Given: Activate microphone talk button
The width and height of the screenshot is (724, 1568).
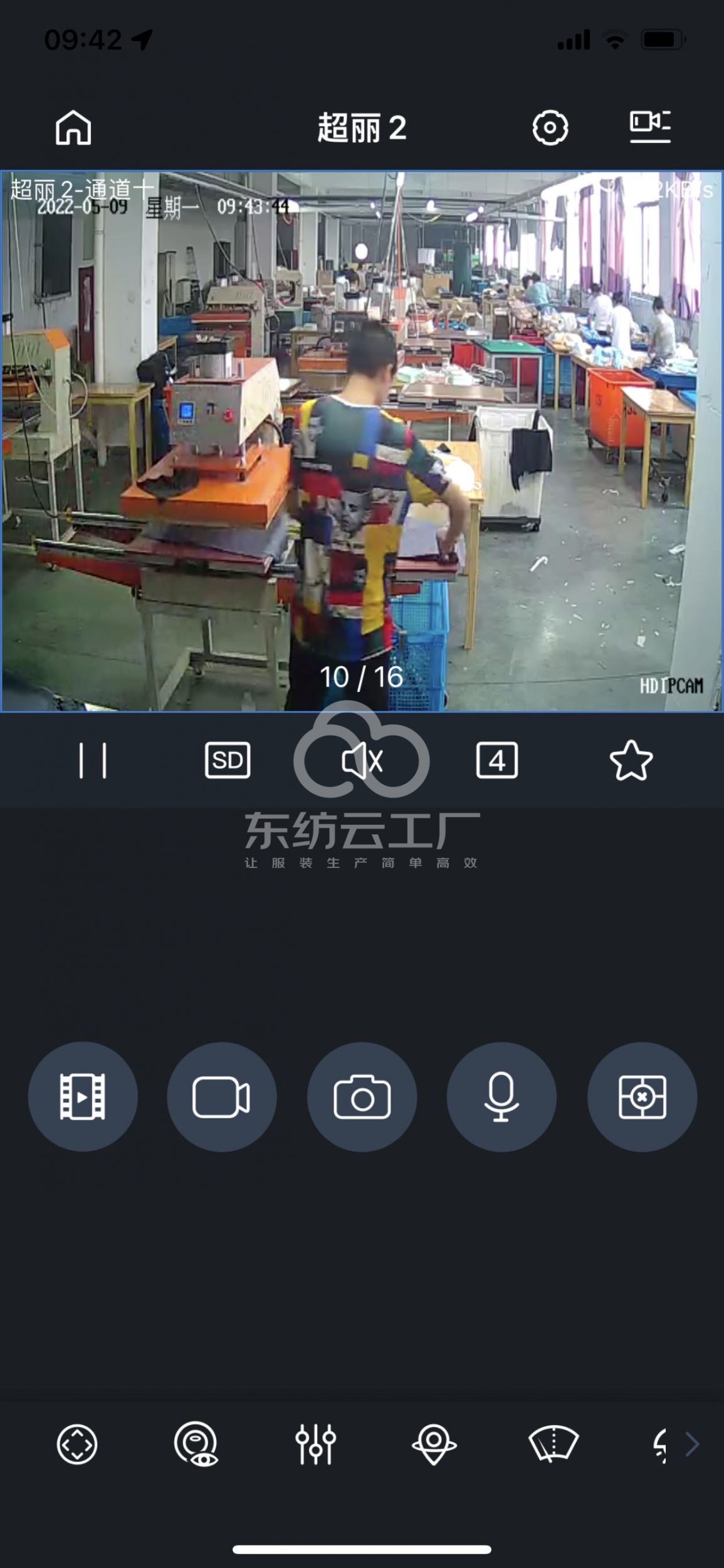Looking at the screenshot, I should tap(501, 1096).
